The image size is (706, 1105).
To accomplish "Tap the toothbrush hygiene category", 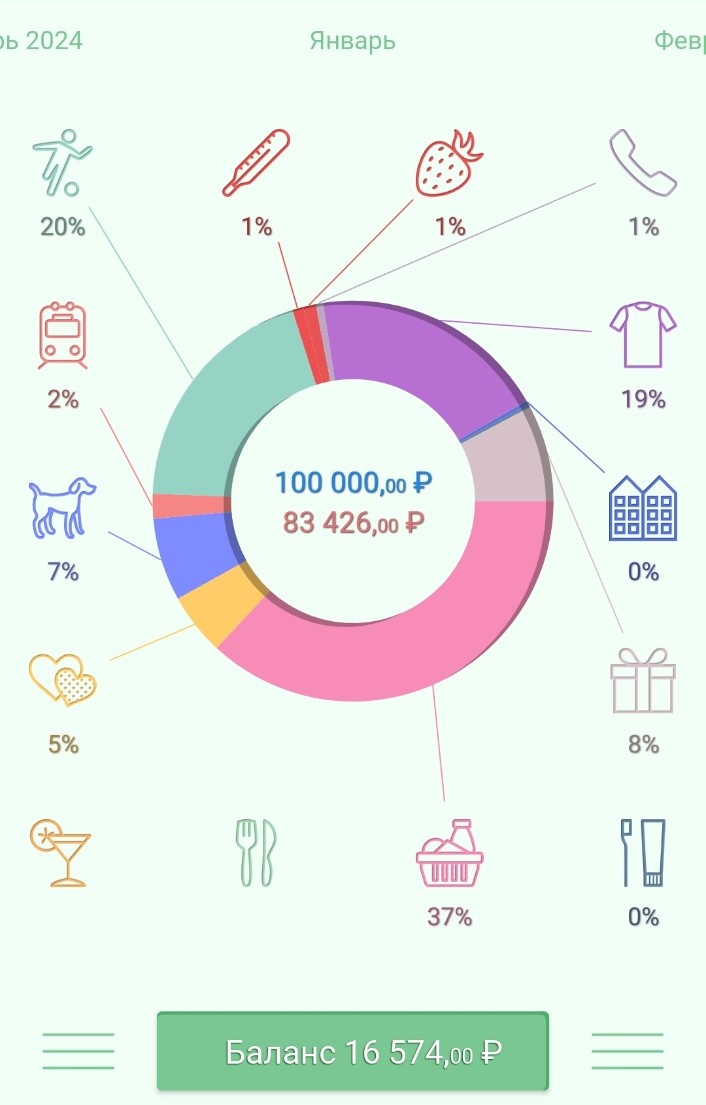I will point(643,853).
